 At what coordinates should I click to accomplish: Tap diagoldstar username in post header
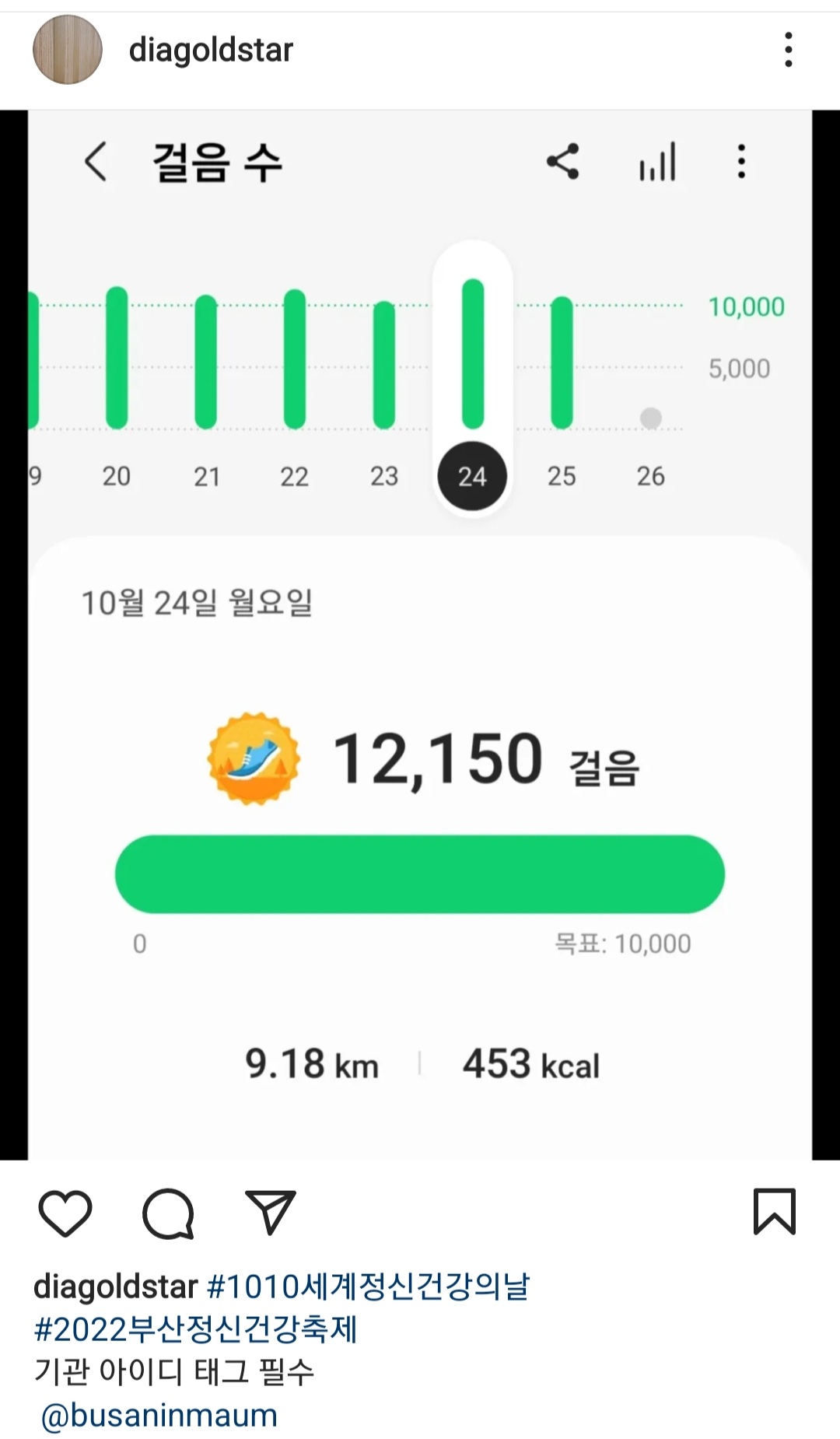click(x=211, y=50)
